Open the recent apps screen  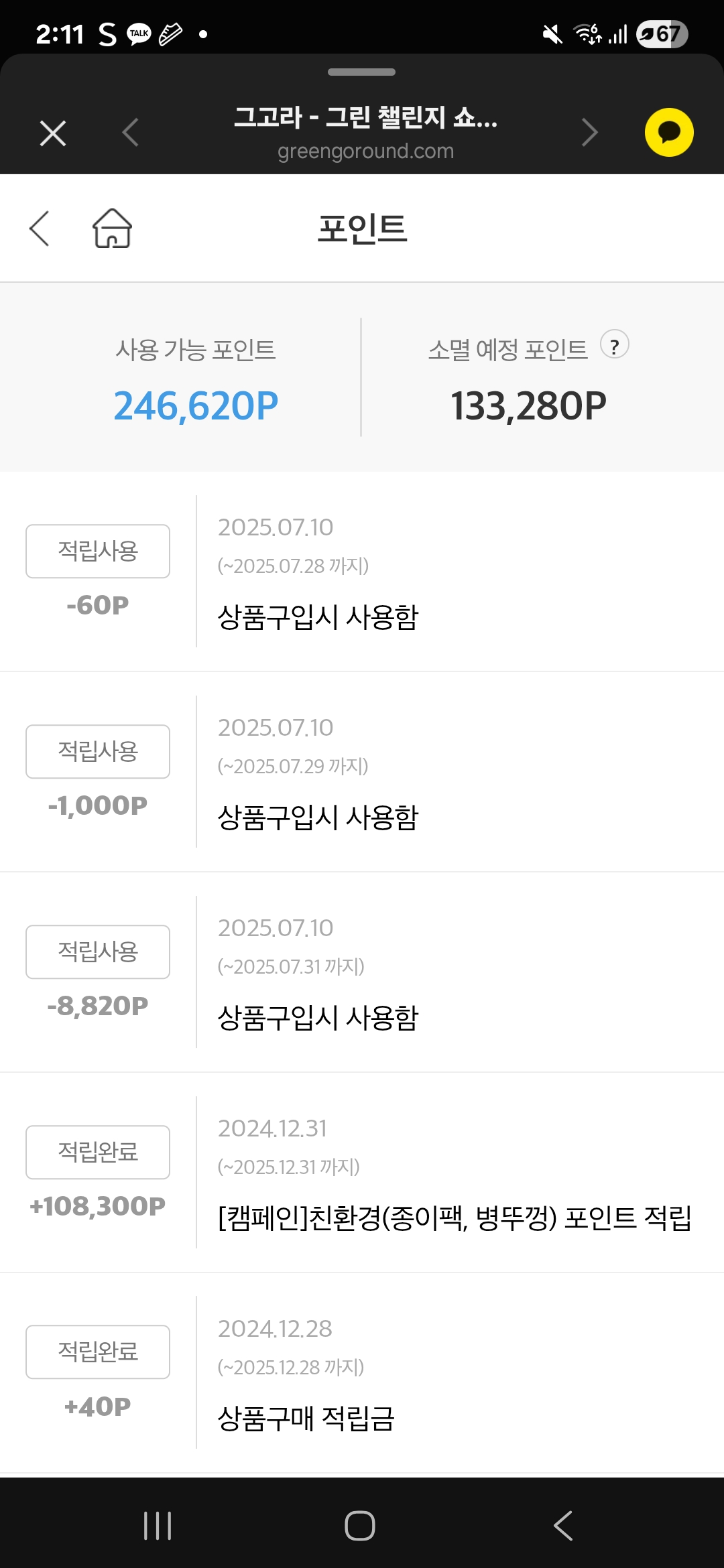click(x=158, y=1526)
